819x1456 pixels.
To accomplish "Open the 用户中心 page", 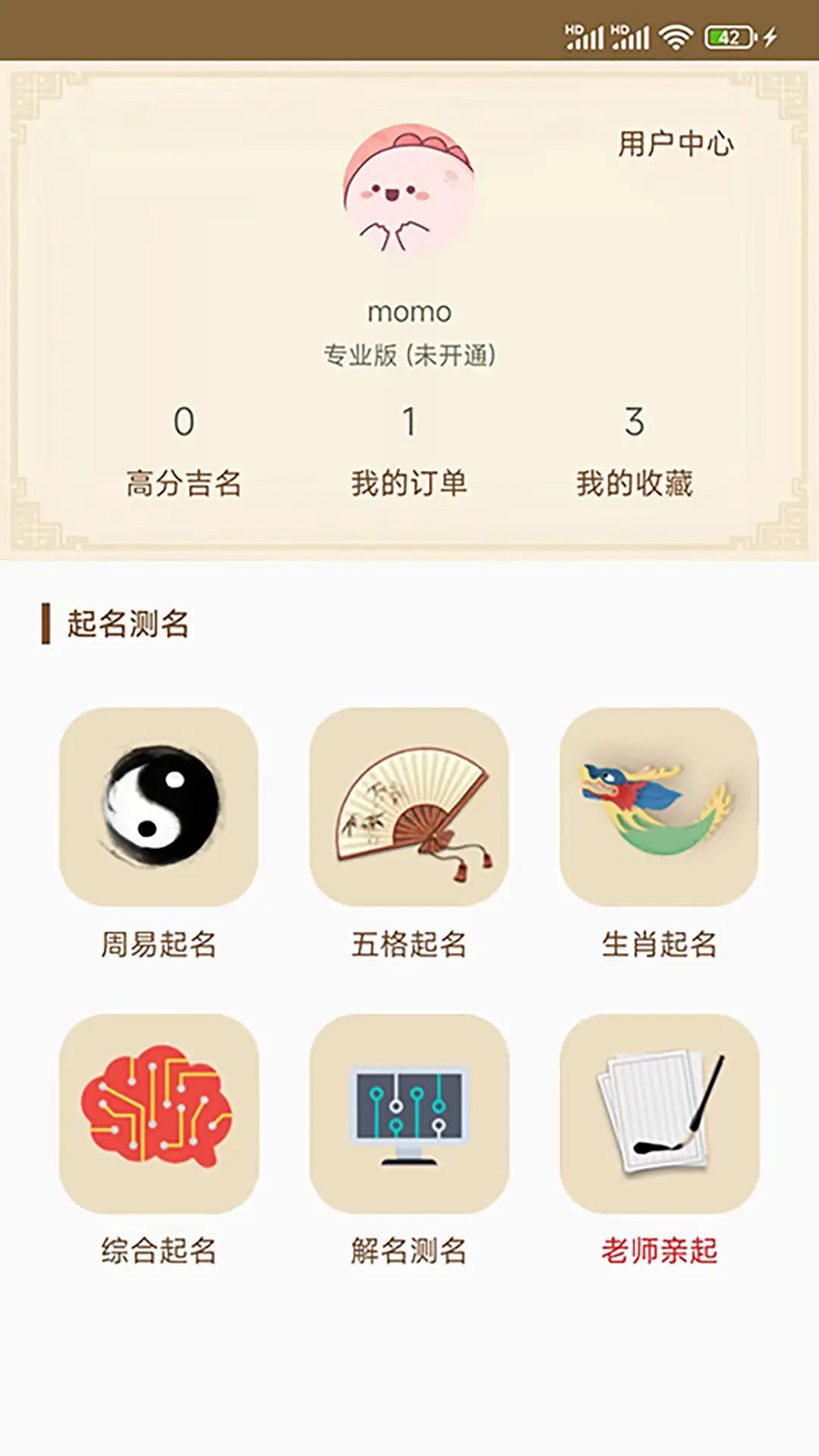I will 676,144.
